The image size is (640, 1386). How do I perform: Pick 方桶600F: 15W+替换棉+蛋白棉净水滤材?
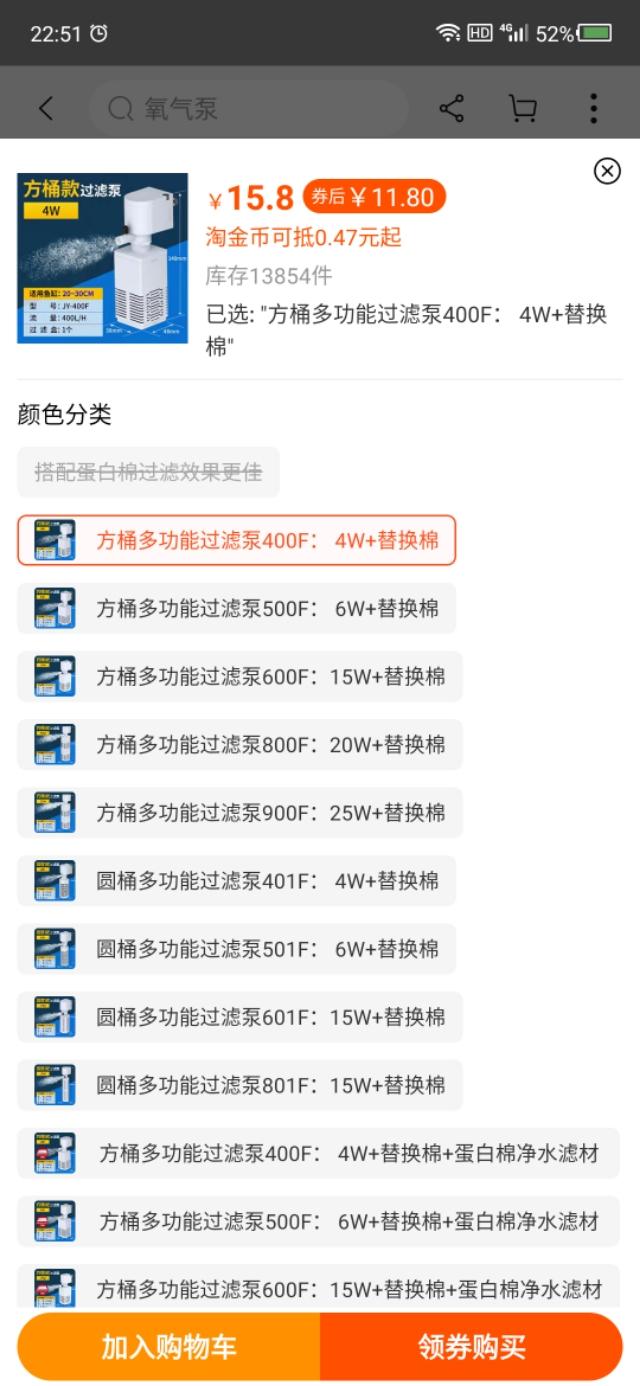[x=318, y=1287]
